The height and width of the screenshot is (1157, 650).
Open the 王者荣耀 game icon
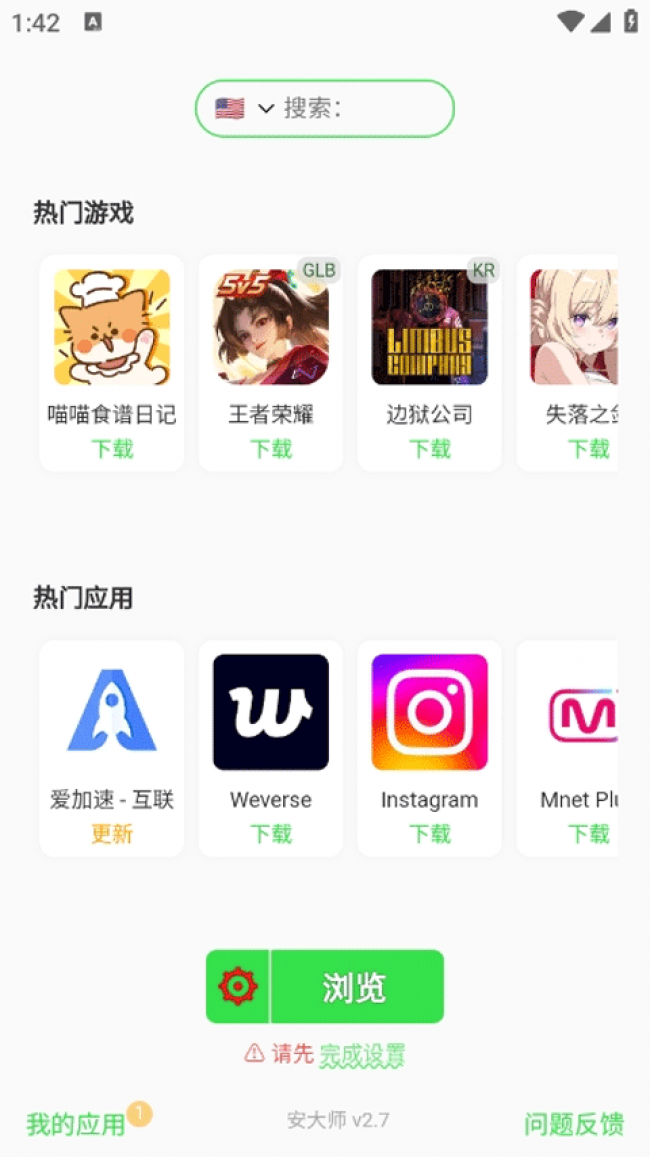point(271,327)
